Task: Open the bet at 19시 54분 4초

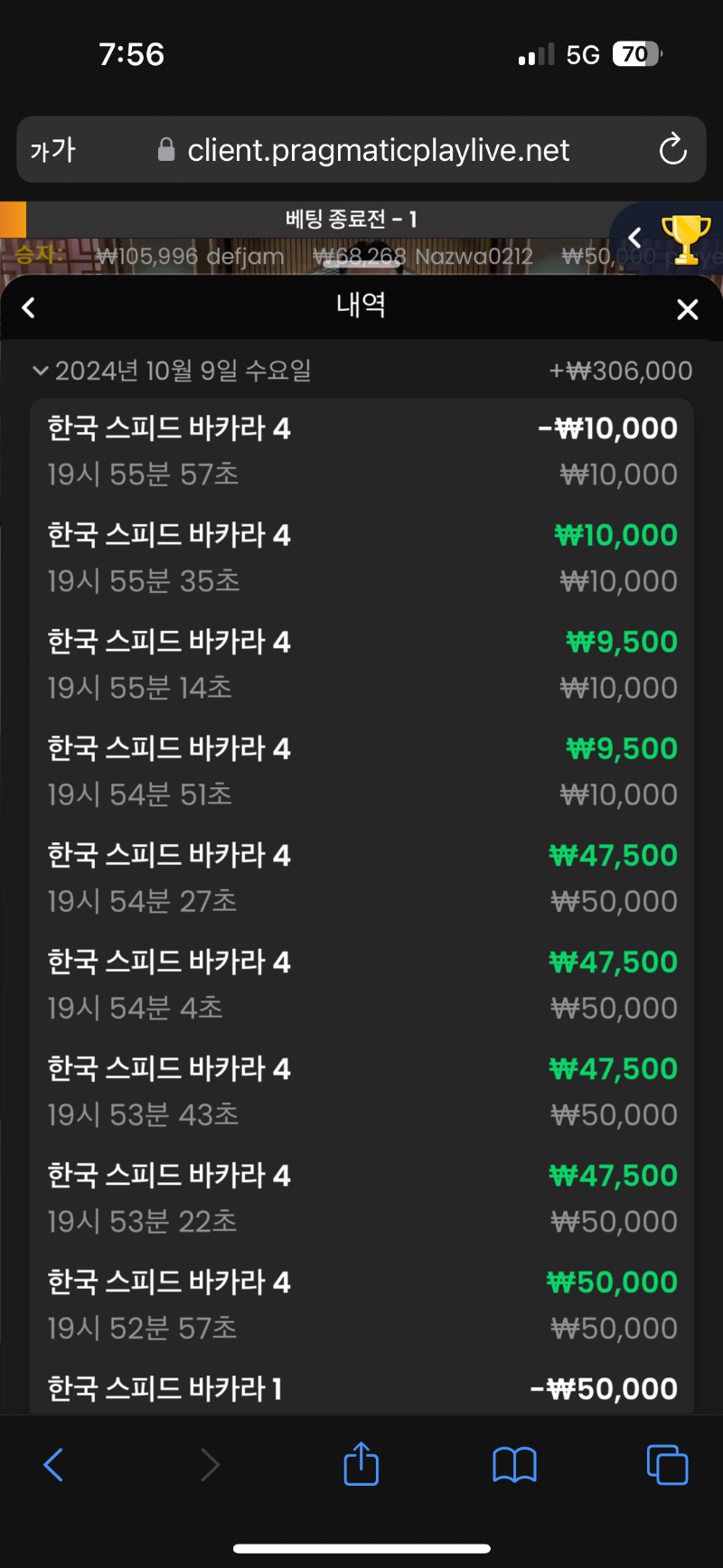Action: [x=361, y=985]
